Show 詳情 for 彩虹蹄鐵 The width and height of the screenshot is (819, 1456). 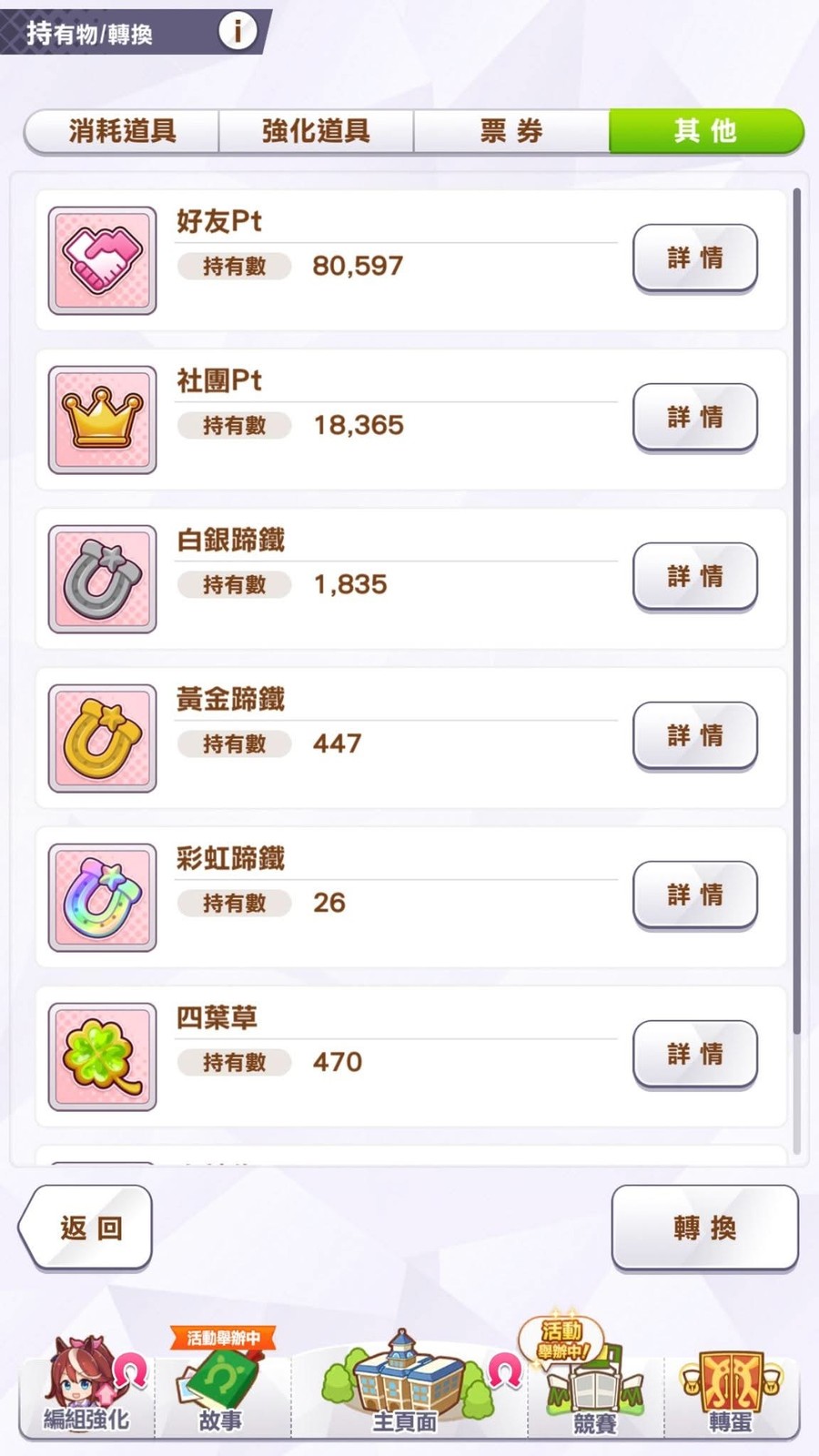click(x=694, y=895)
